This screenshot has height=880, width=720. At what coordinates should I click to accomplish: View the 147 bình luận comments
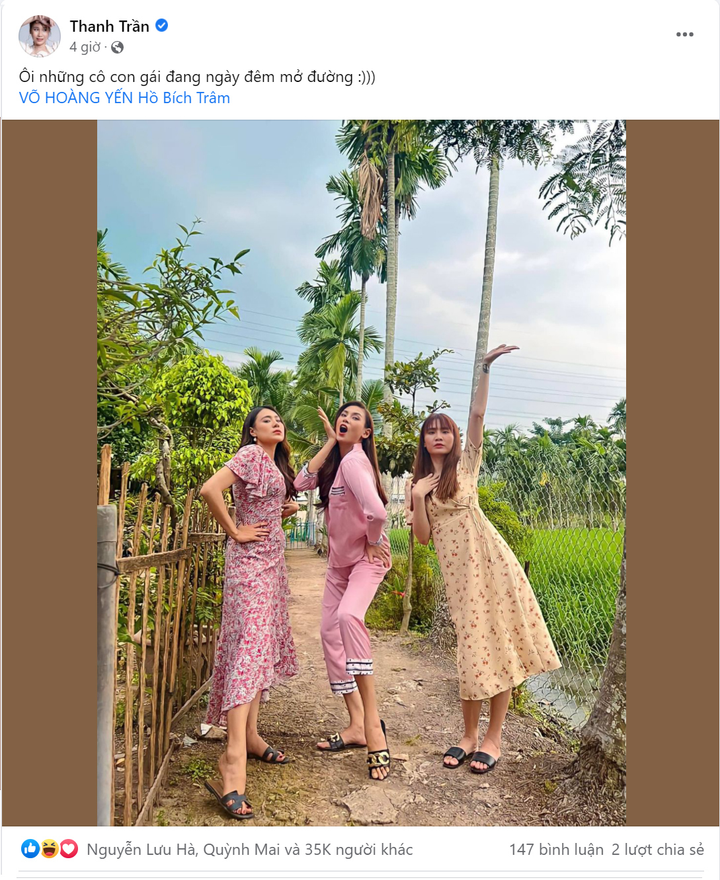[x=556, y=850]
